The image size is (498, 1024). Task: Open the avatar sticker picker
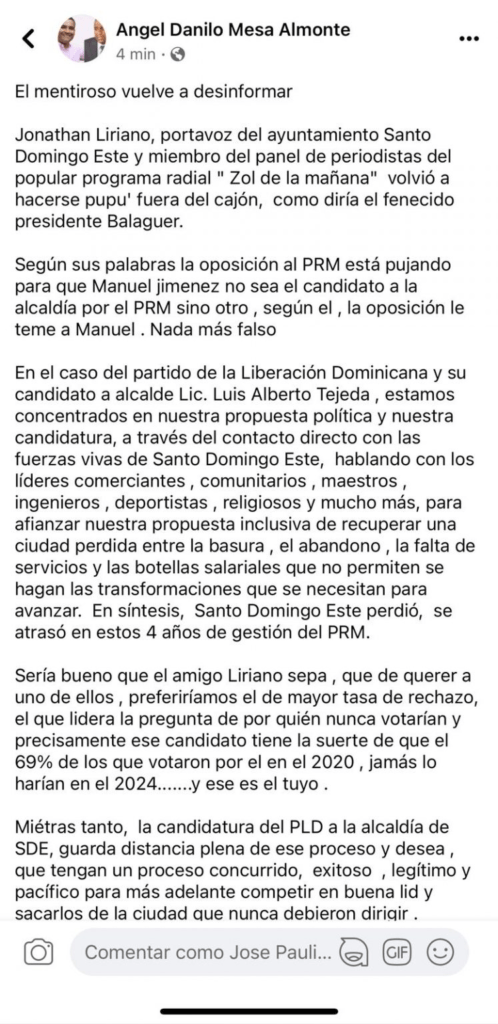(354, 953)
